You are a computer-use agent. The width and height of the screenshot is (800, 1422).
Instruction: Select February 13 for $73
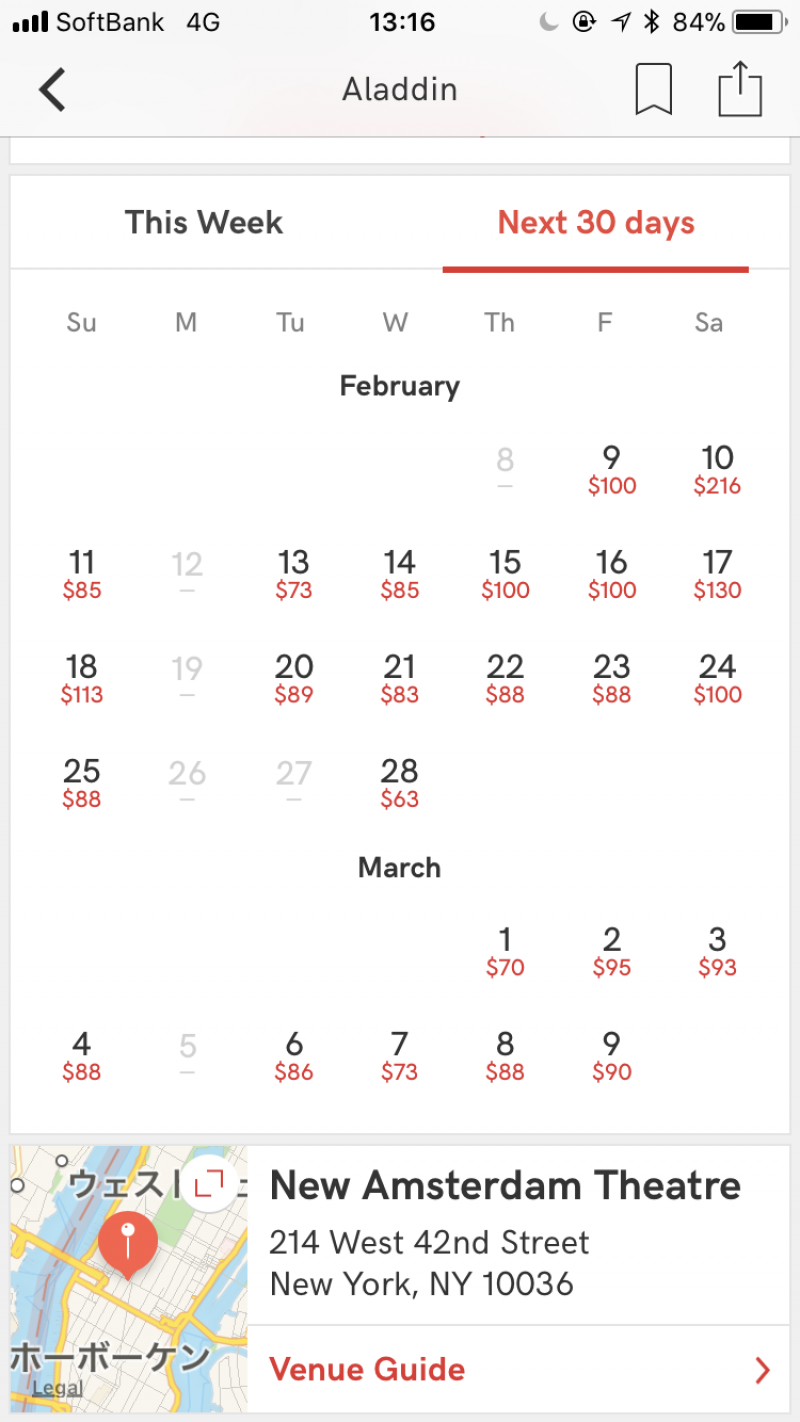[x=294, y=574]
